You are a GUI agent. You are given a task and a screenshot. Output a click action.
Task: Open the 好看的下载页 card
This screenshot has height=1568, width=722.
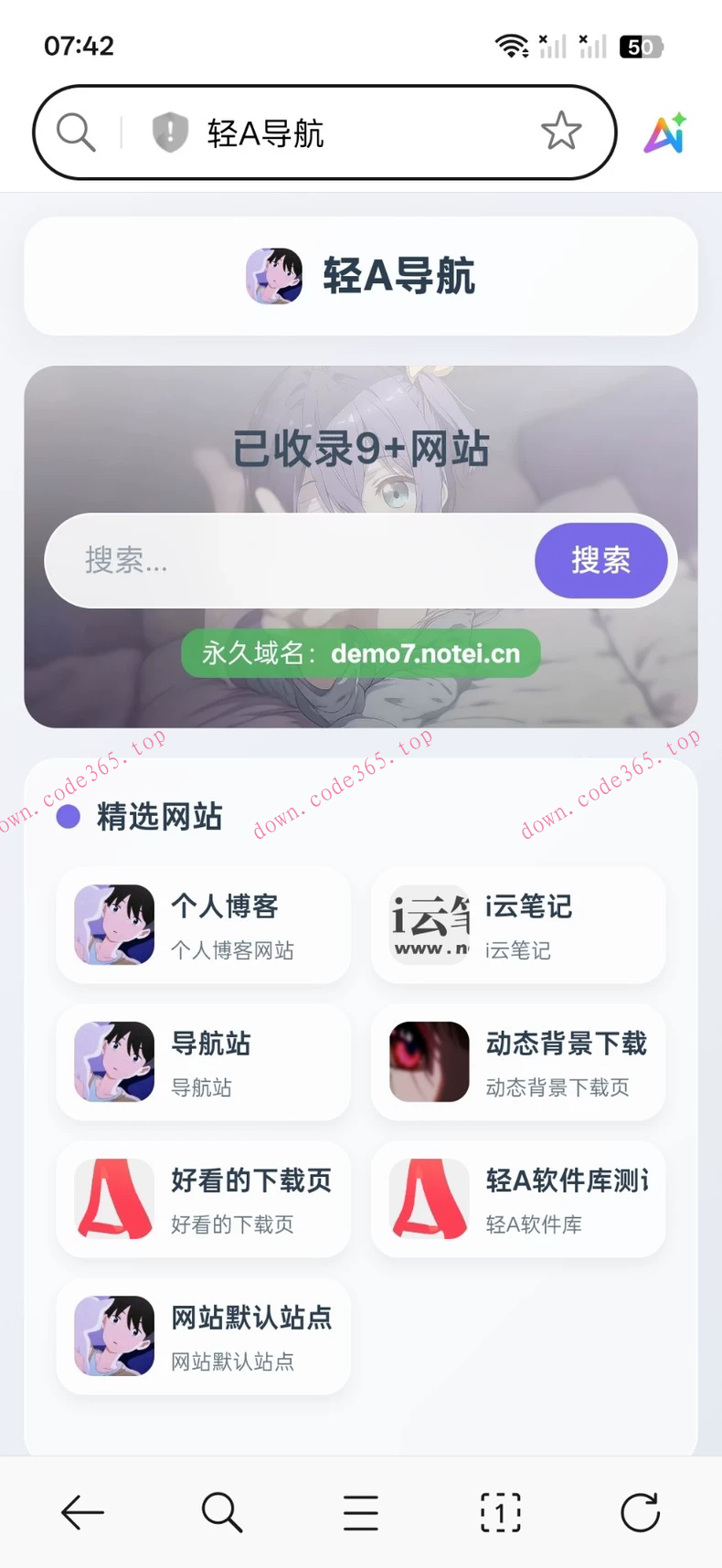pos(202,1200)
